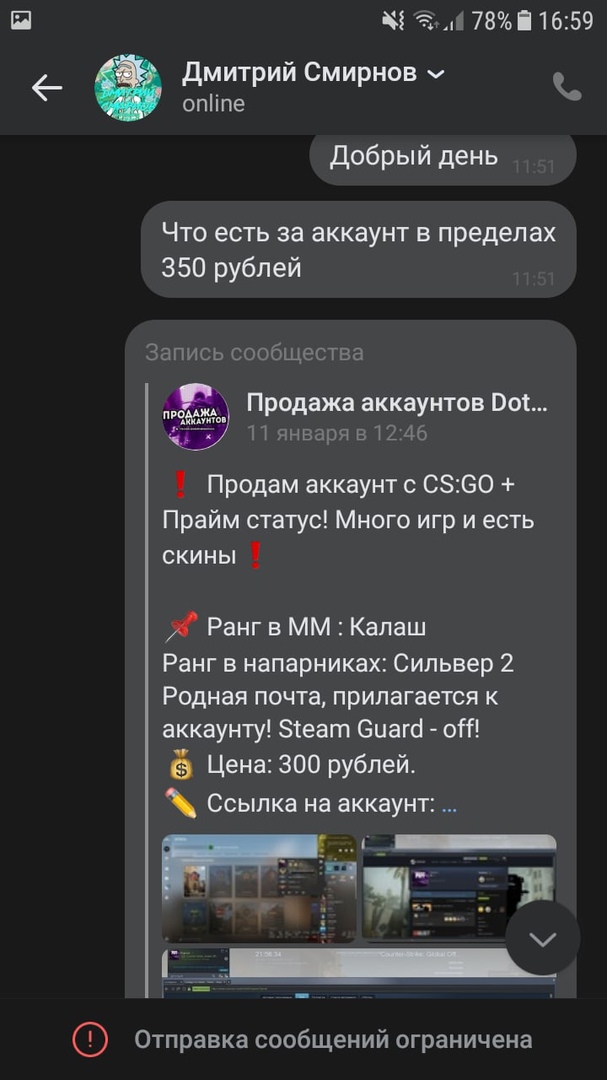Screen dimensions: 607x1080
Task: Open community Продажа аккаунтов Dot…
Action: (396, 403)
